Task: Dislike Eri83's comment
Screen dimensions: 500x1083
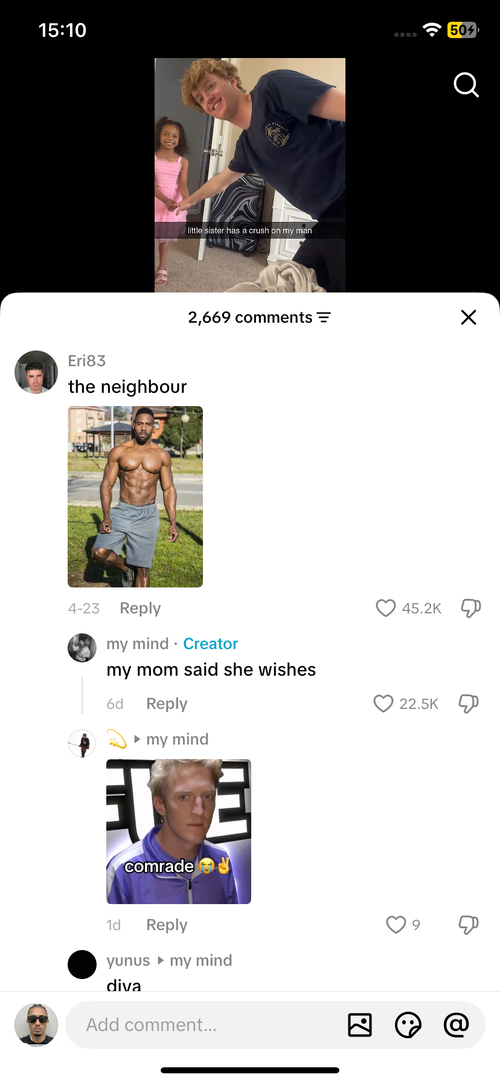Action: coord(470,608)
